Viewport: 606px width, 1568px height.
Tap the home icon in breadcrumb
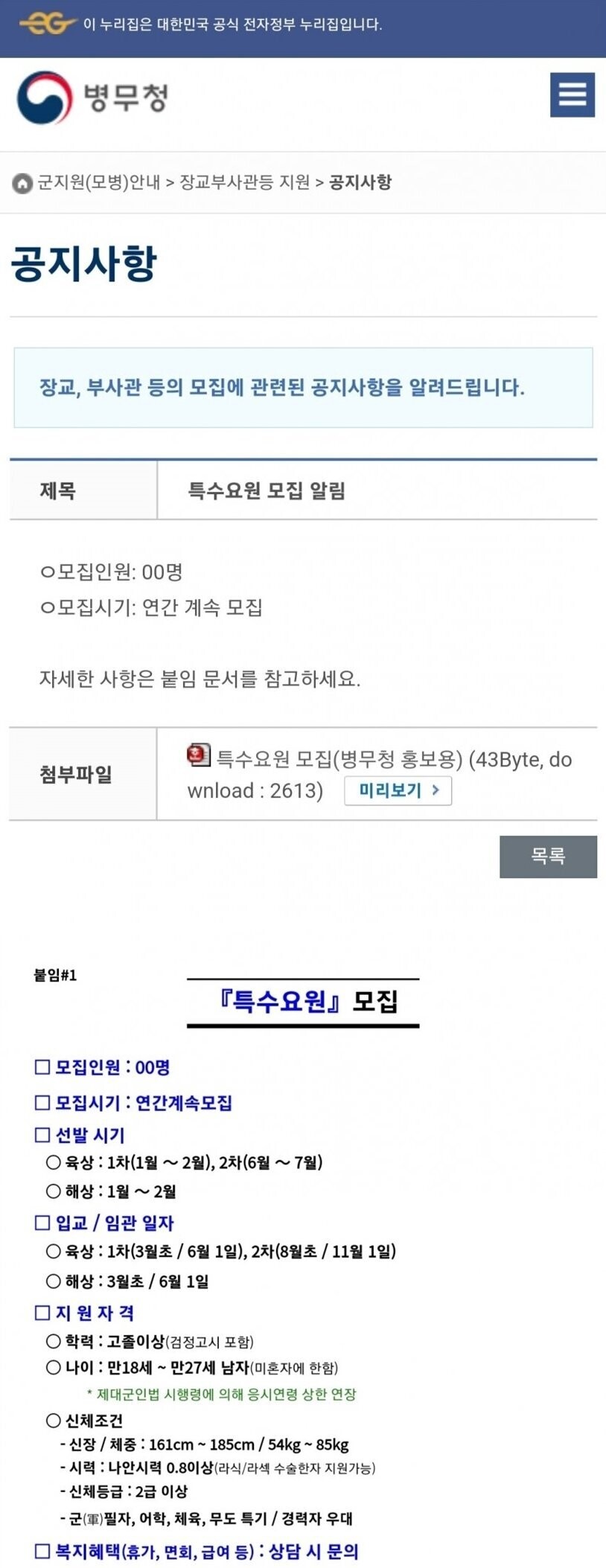tap(23, 183)
